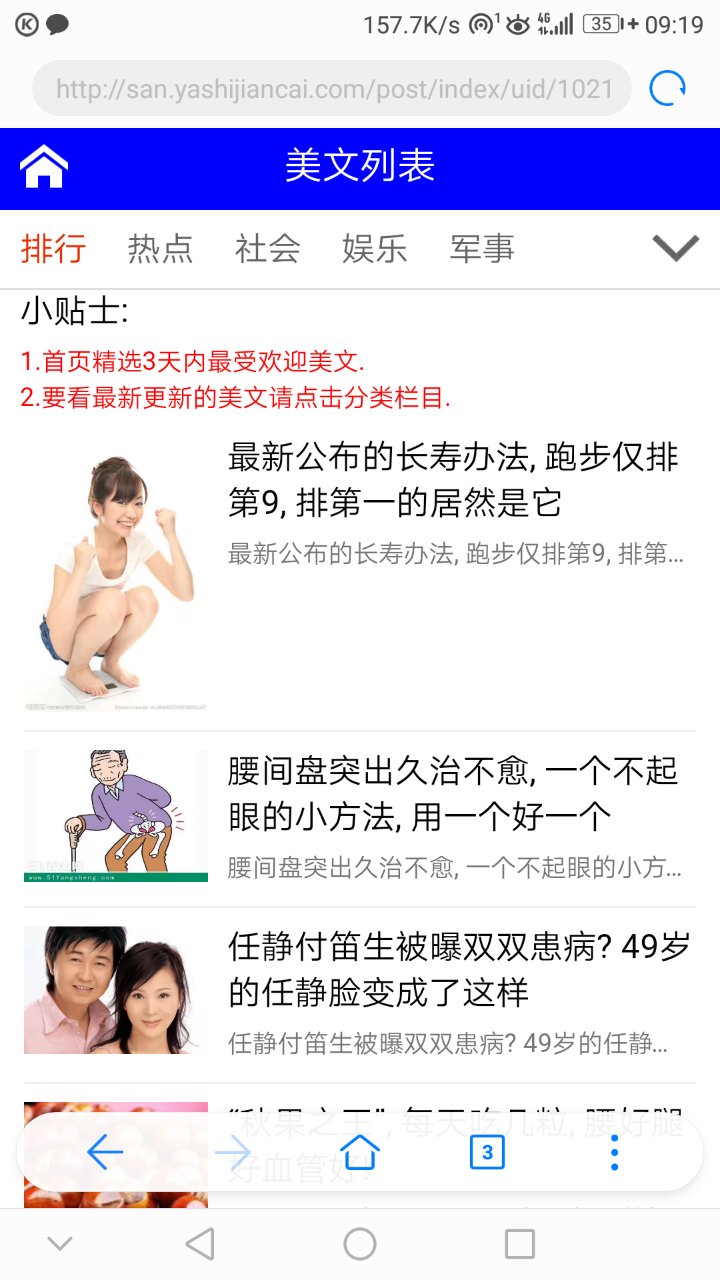
Task: Open the 腰间盘突出 article link
Action: (450, 790)
